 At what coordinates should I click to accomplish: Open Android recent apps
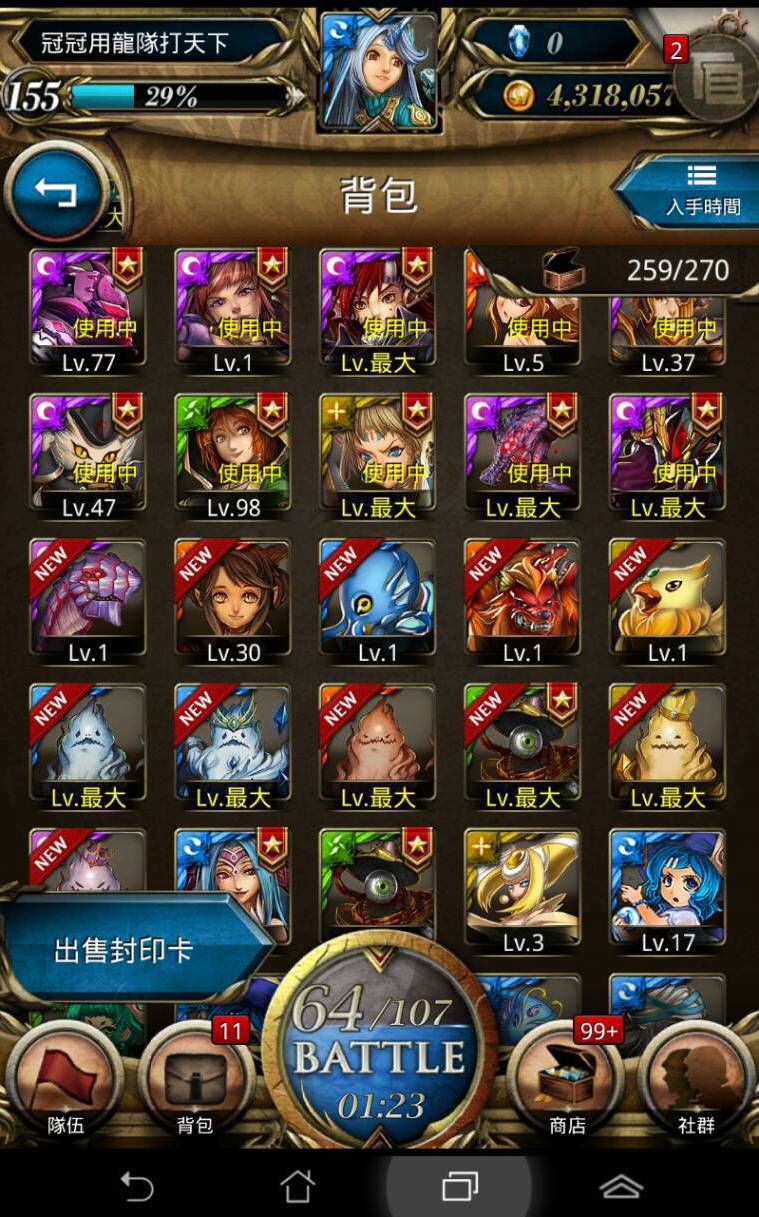coord(460,1186)
